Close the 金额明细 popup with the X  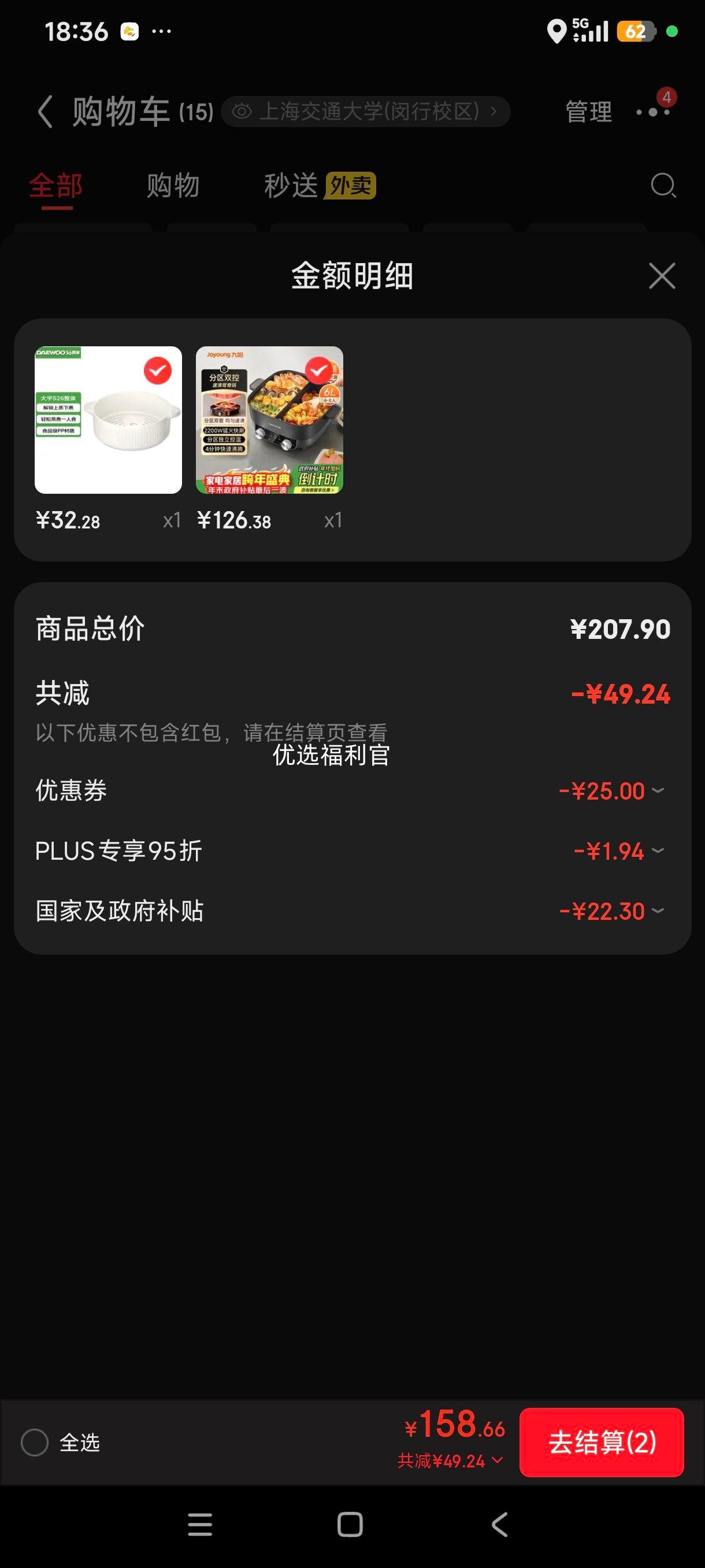point(662,276)
